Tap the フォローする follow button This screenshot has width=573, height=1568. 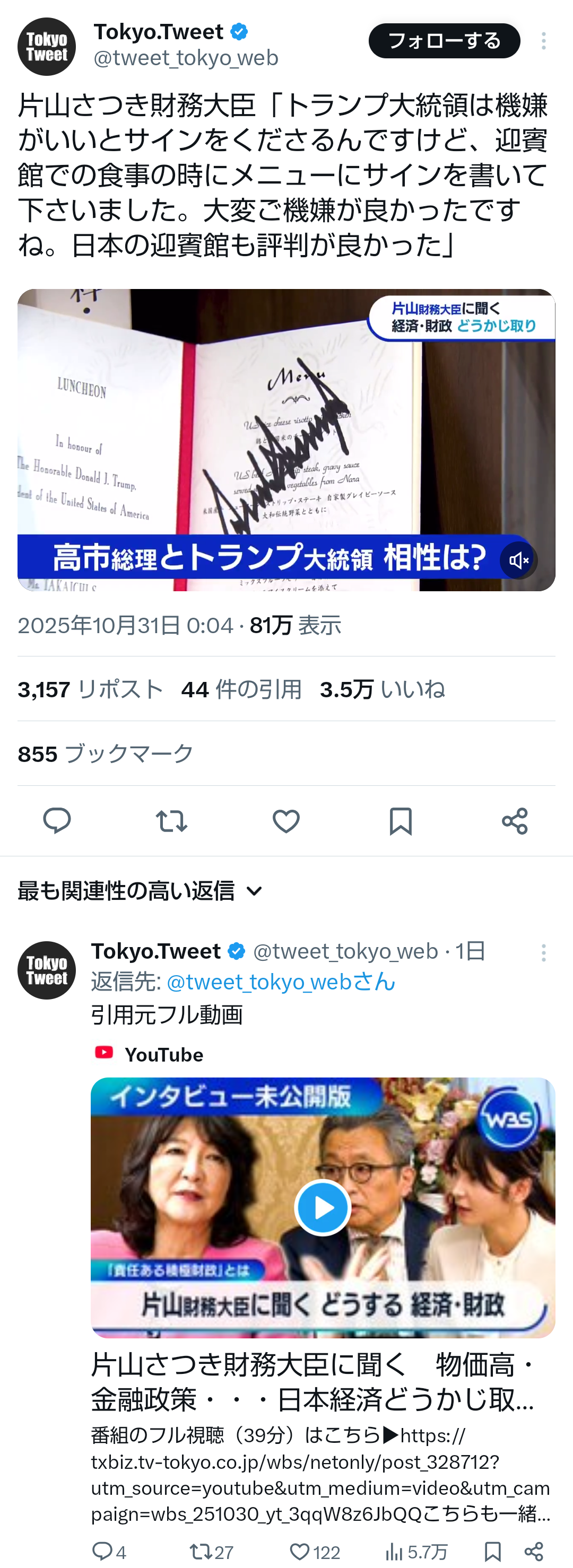(x=444, y=41)
